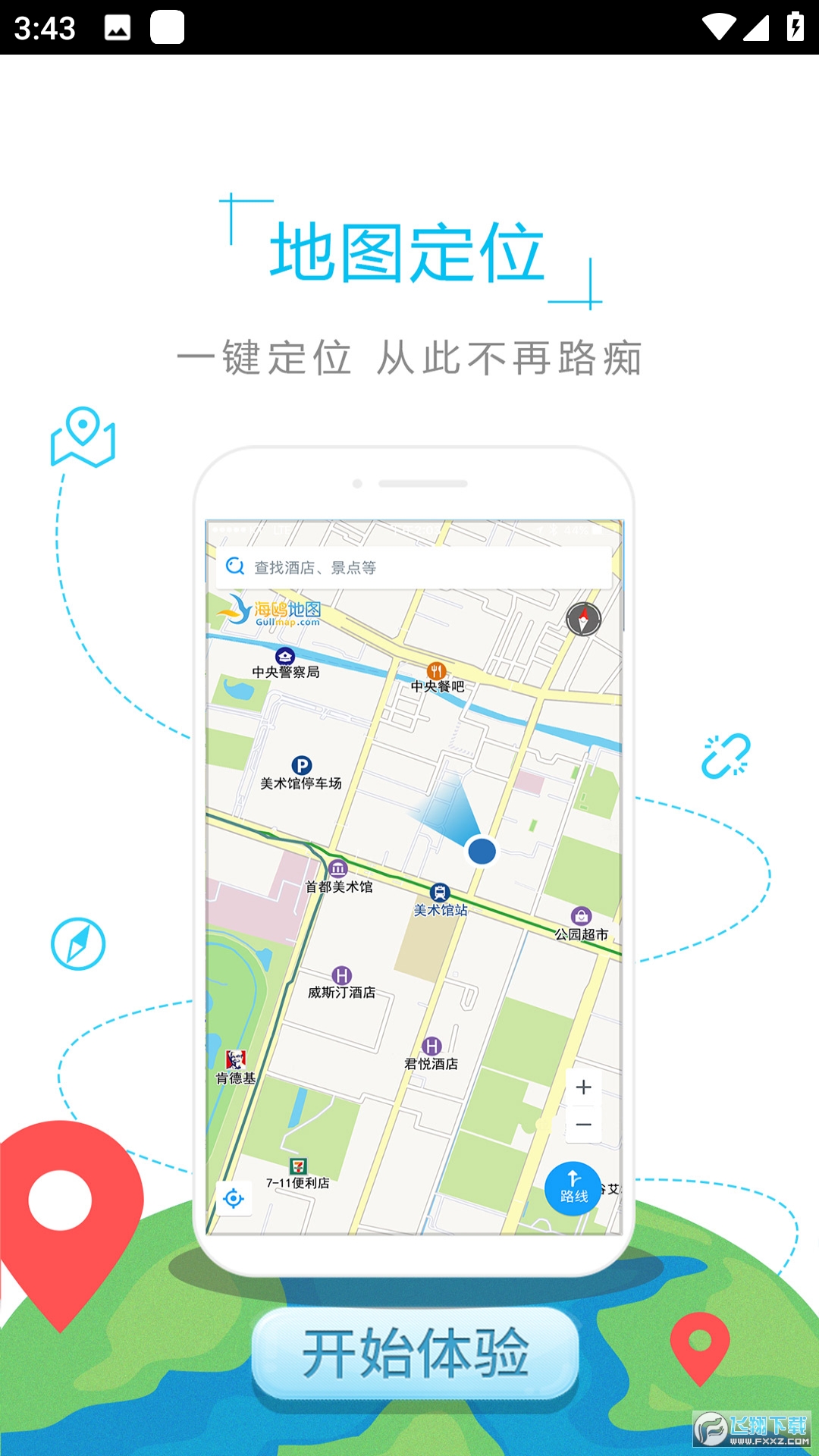
Task: Tap the 开始体验 button
Action: point(416,1353)
